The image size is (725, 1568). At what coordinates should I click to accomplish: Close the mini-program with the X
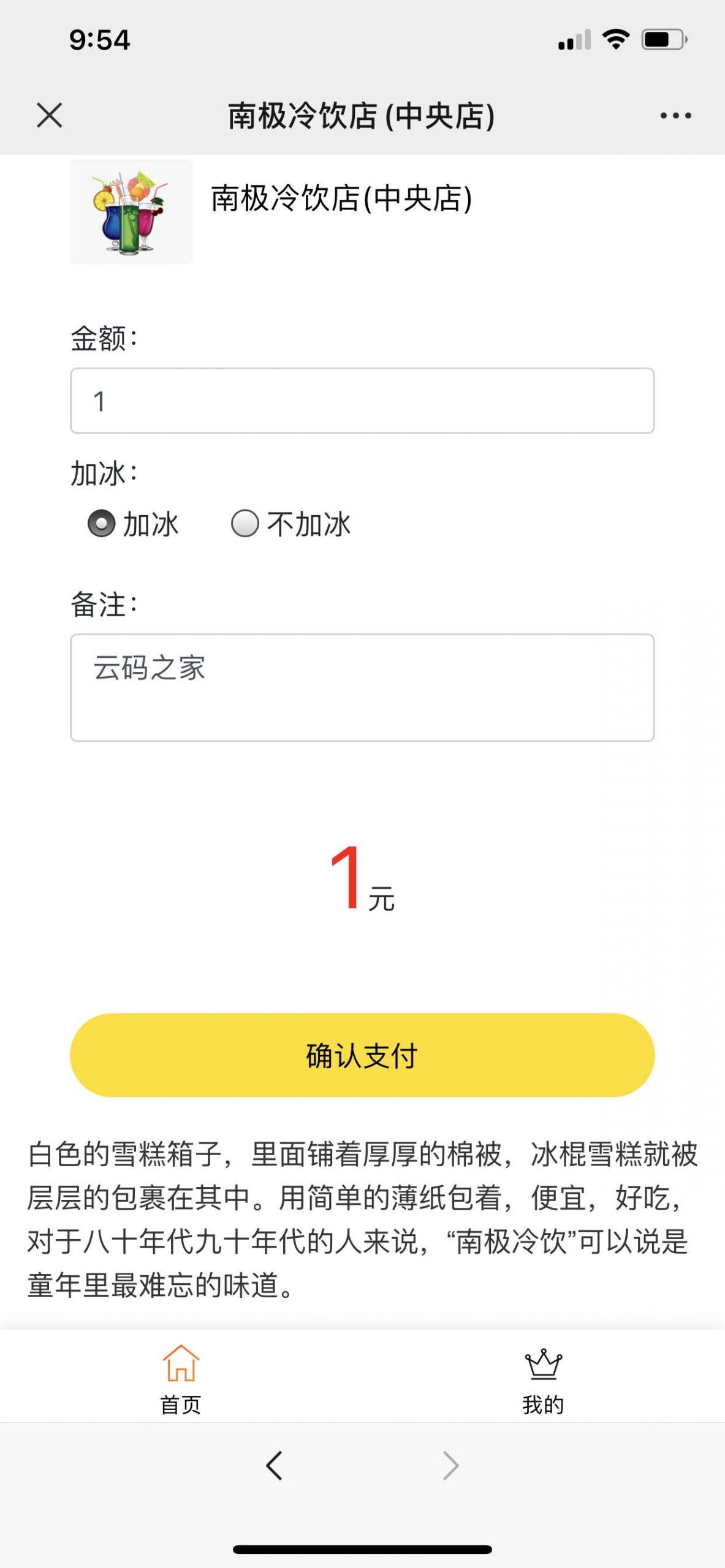click(49, 114)
